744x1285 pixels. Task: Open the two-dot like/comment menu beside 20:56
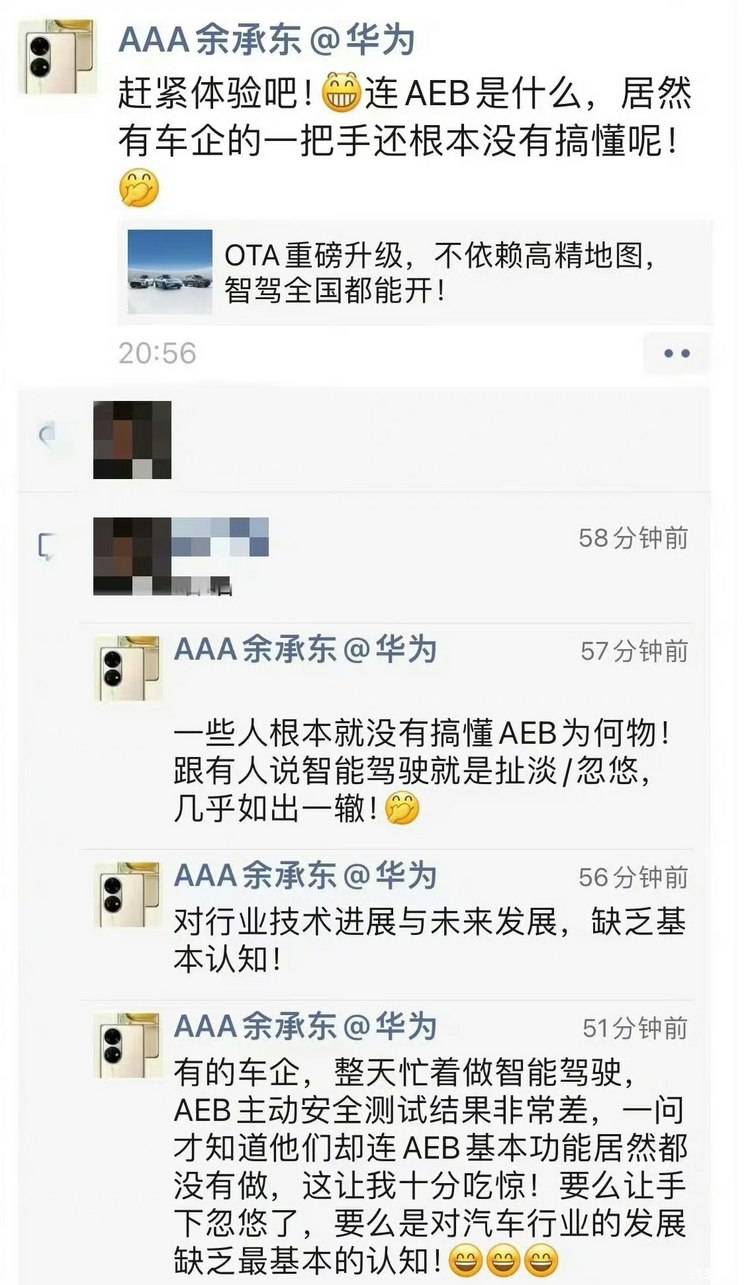(677, 353)
